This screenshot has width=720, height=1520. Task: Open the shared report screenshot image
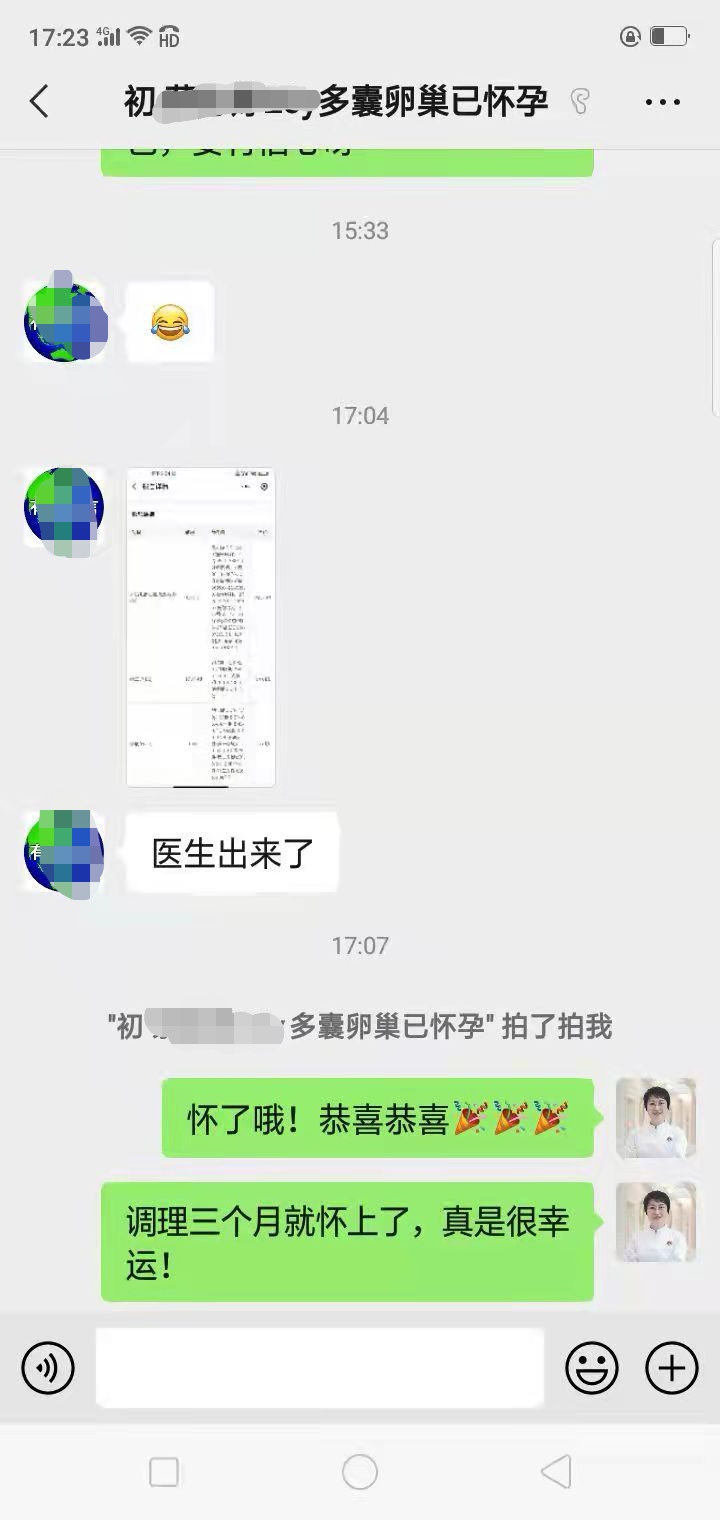(201, 627)
